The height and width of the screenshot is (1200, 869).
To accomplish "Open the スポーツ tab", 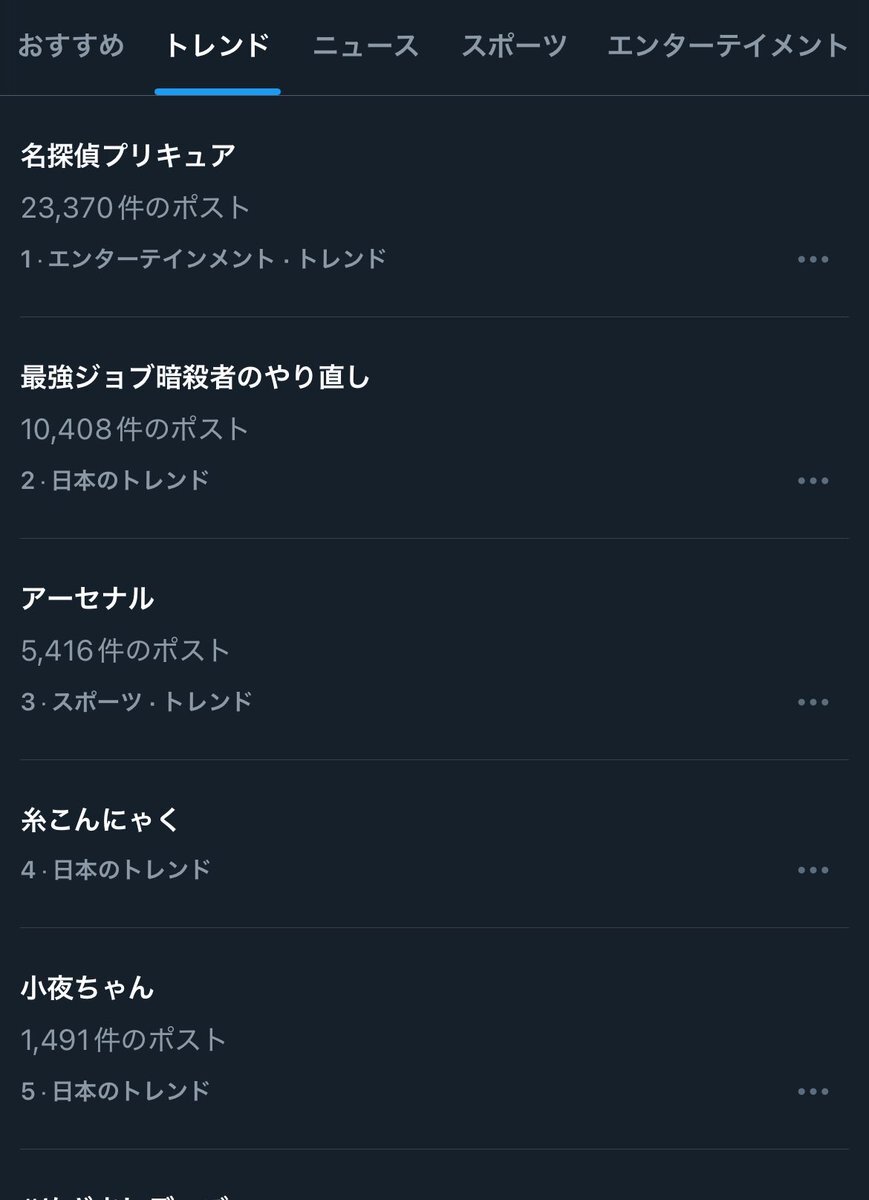I will click(514, 46).
